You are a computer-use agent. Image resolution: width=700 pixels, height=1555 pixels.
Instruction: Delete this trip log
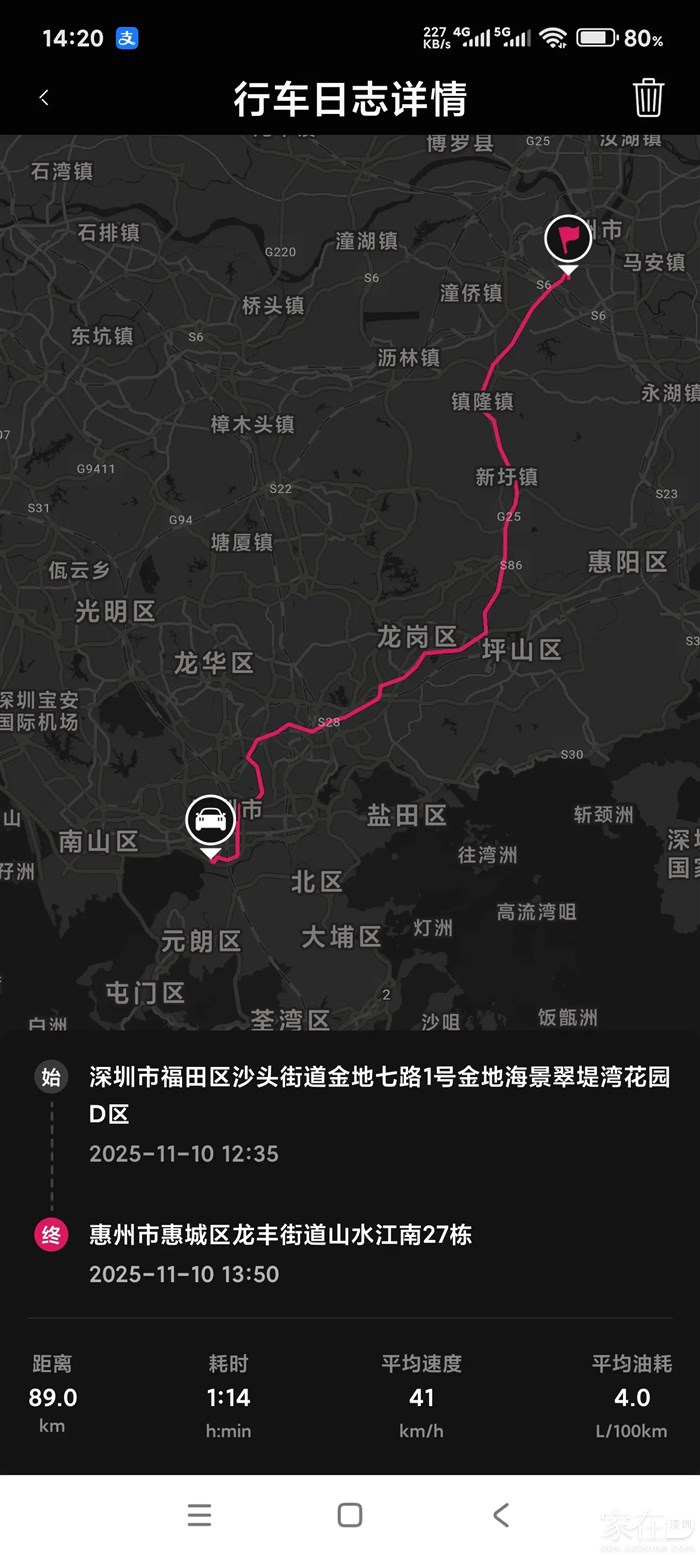(x=648, y=98)
